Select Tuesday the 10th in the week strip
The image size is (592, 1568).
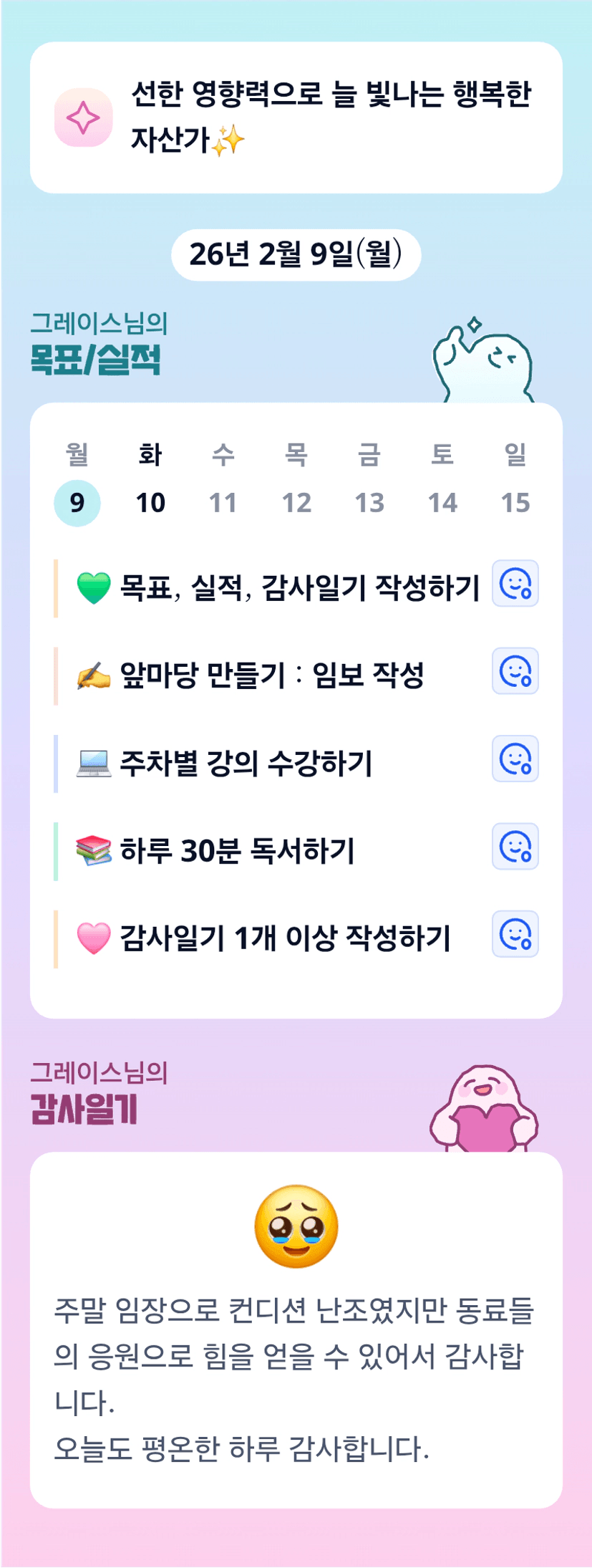pyautogui.click(x=150, y=503)
